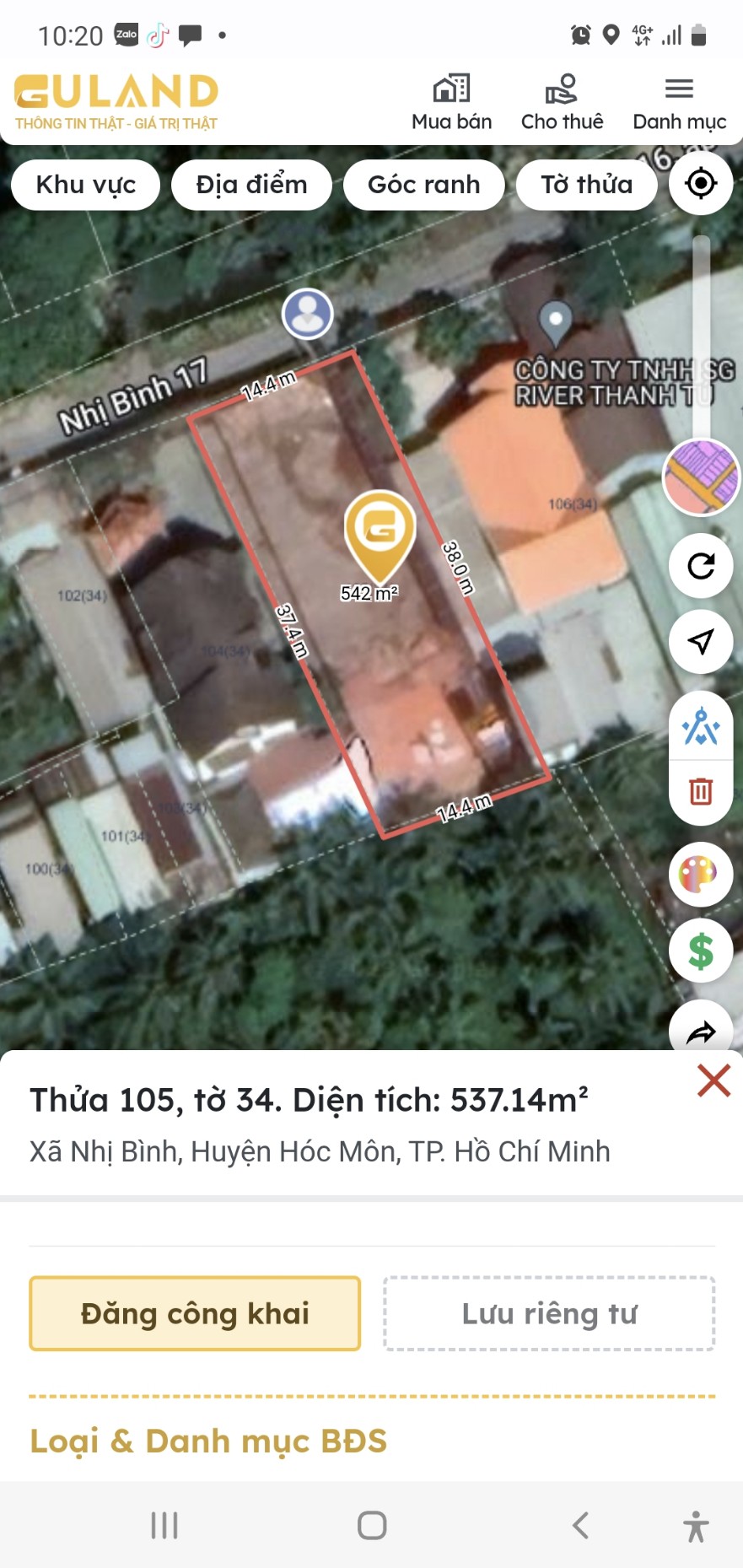
Task: Open the Cho thuê section
Action: point(562,102)
